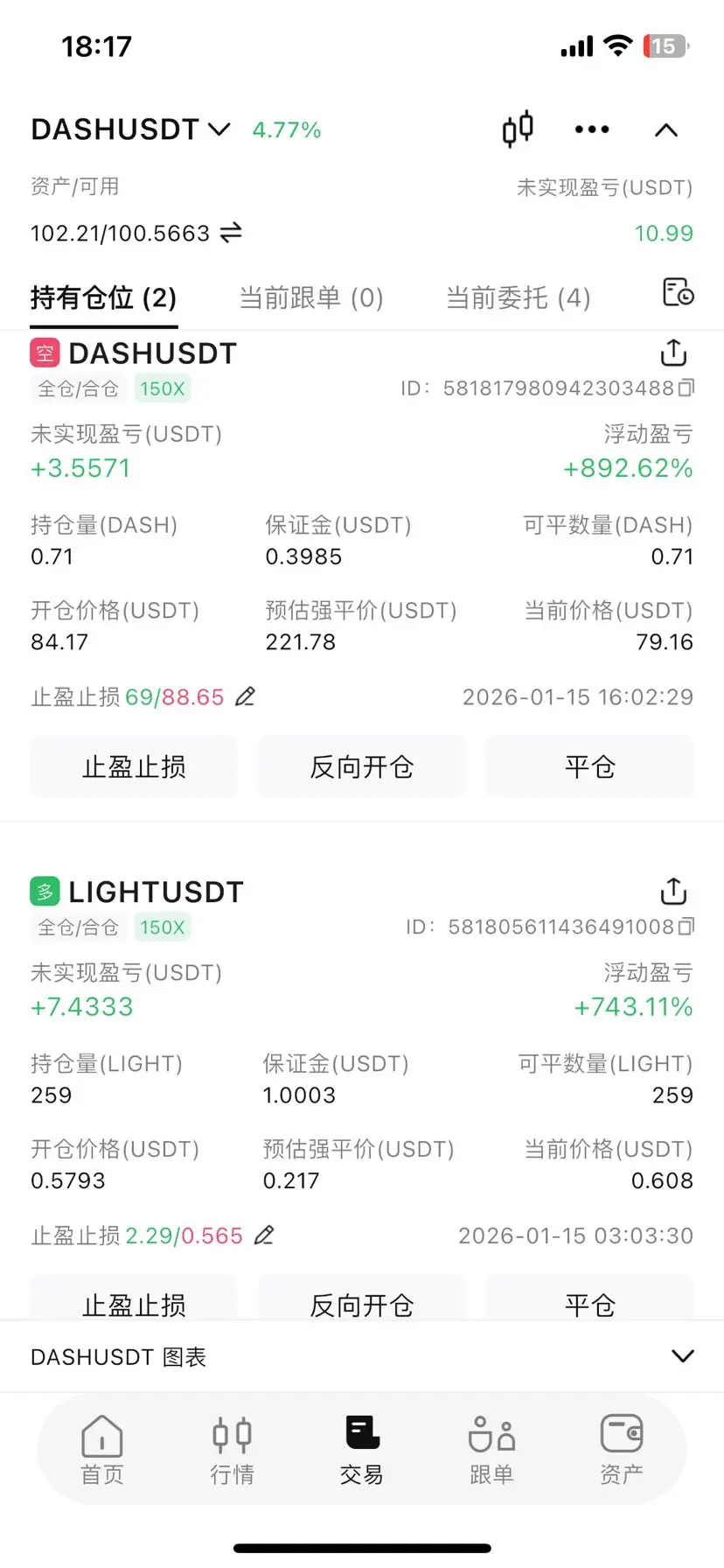Copy the DASHUSDT position ID
Image resolution: width=724 pixels, height=1568 pixels.
pyautogui.click(x=687, y=388)
